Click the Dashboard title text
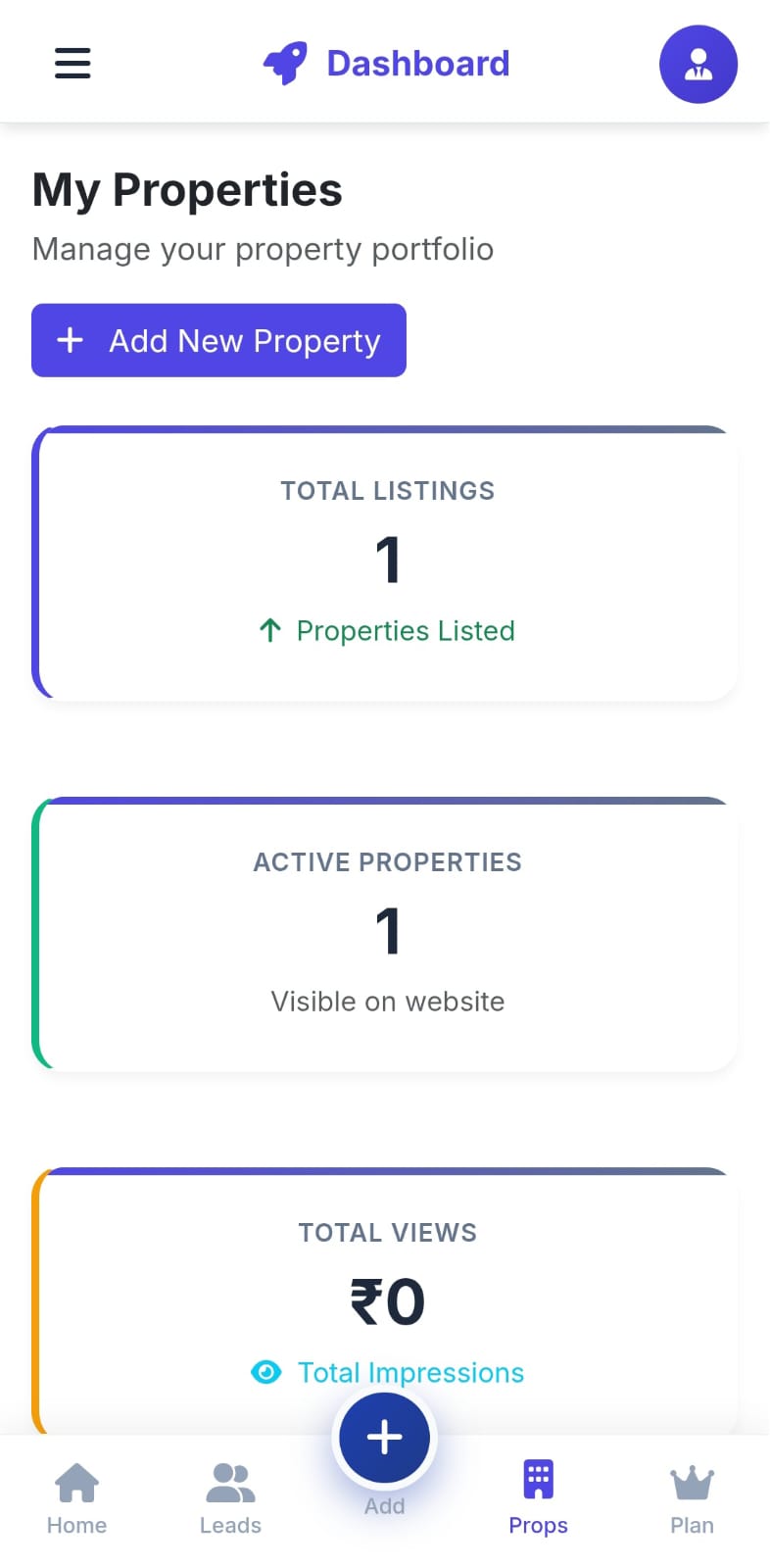This screenshot has height=1568, width=770. click(418, 63)
